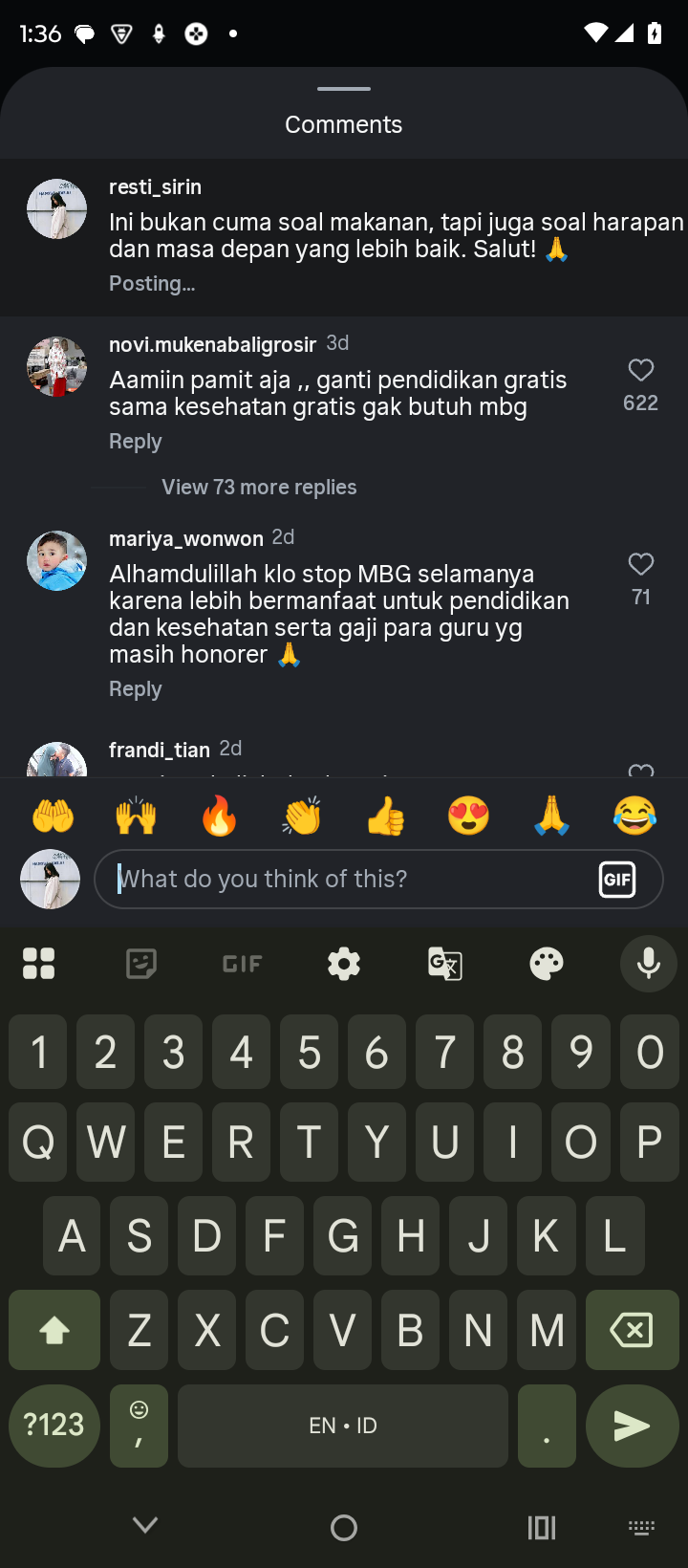The height and width of the screenshot is (1568, 688).
Task: Expand View 73 more replies
Action: pos(259,488)
